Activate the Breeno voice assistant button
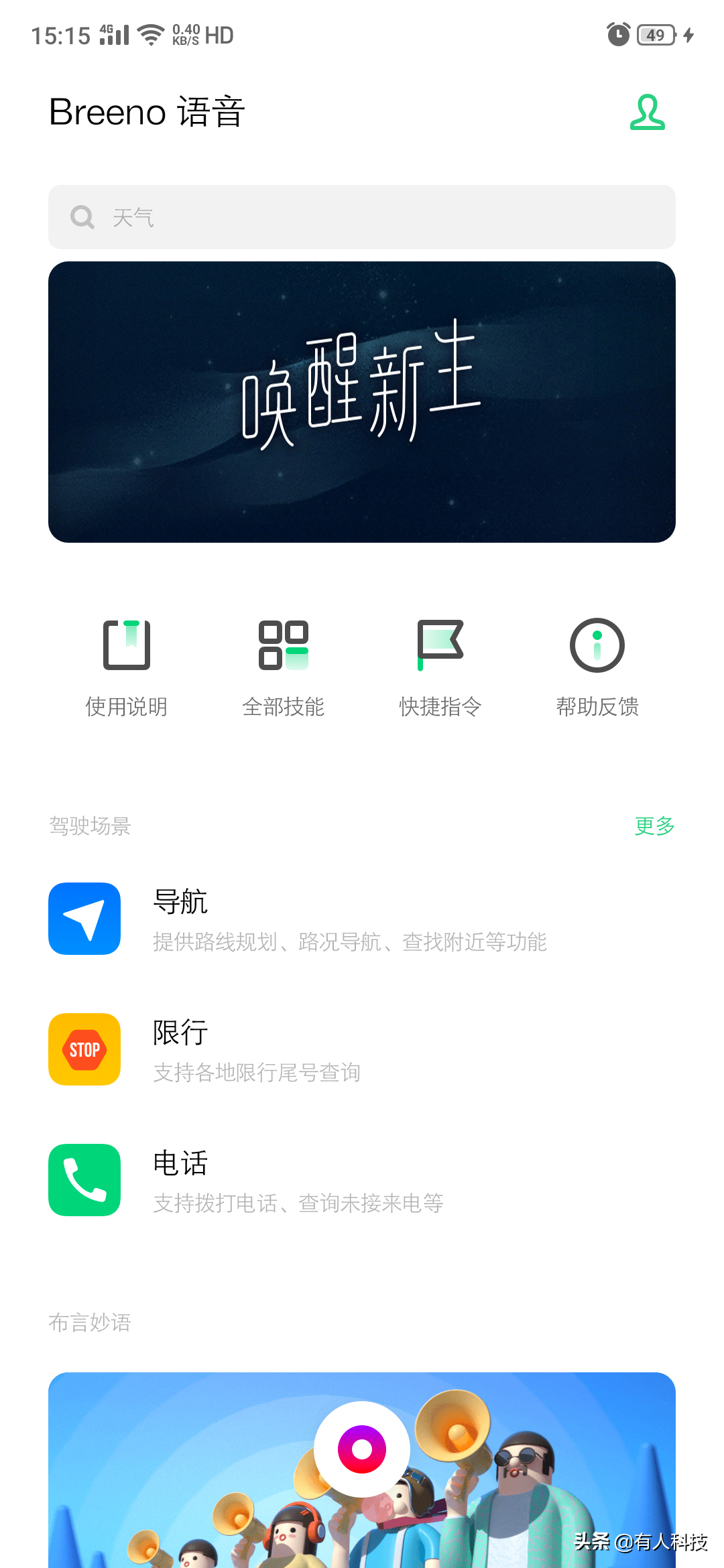The width and height of the screenshot is (724, 1568). tap(362, 1449)
